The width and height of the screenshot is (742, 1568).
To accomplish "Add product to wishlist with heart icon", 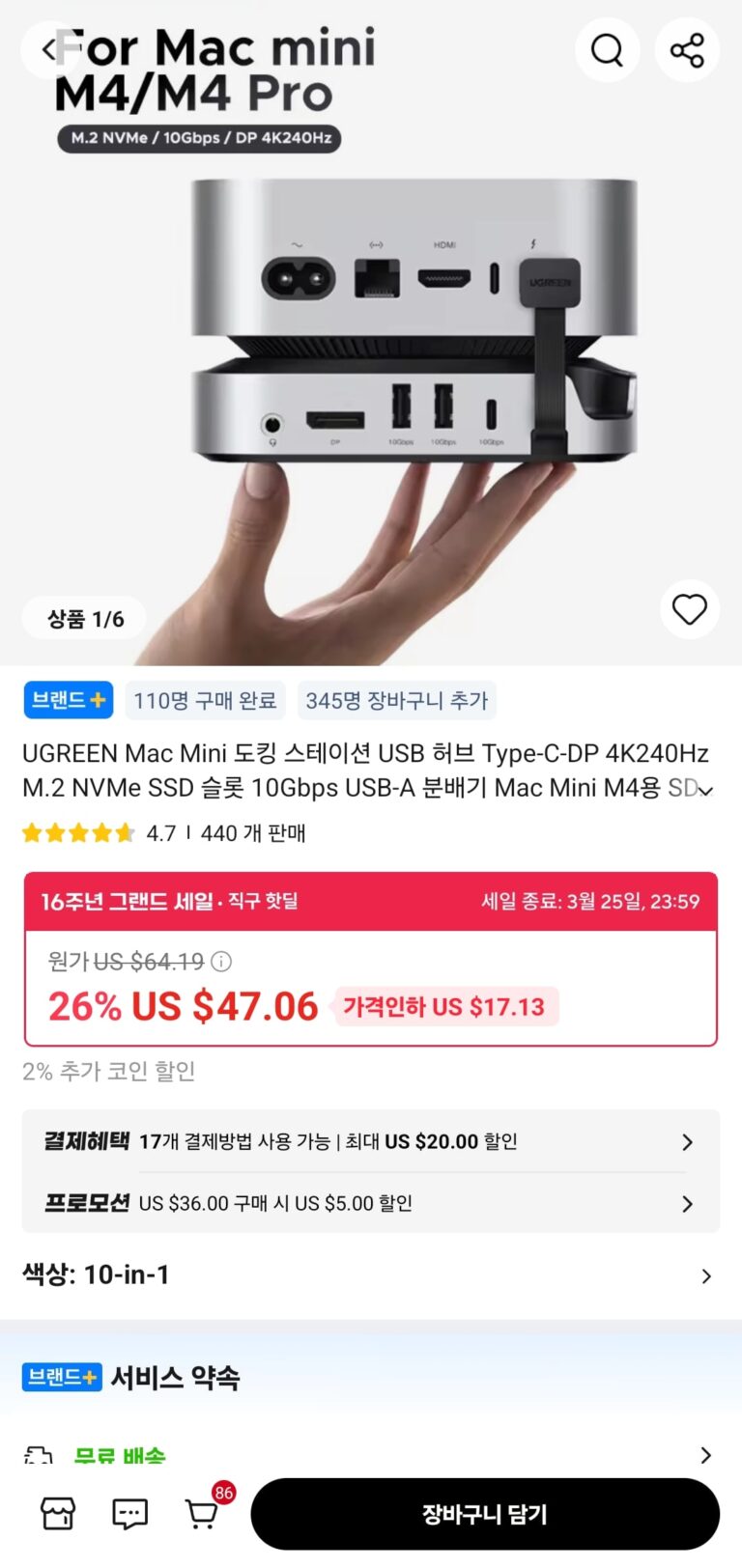I will tap(689, 609).
